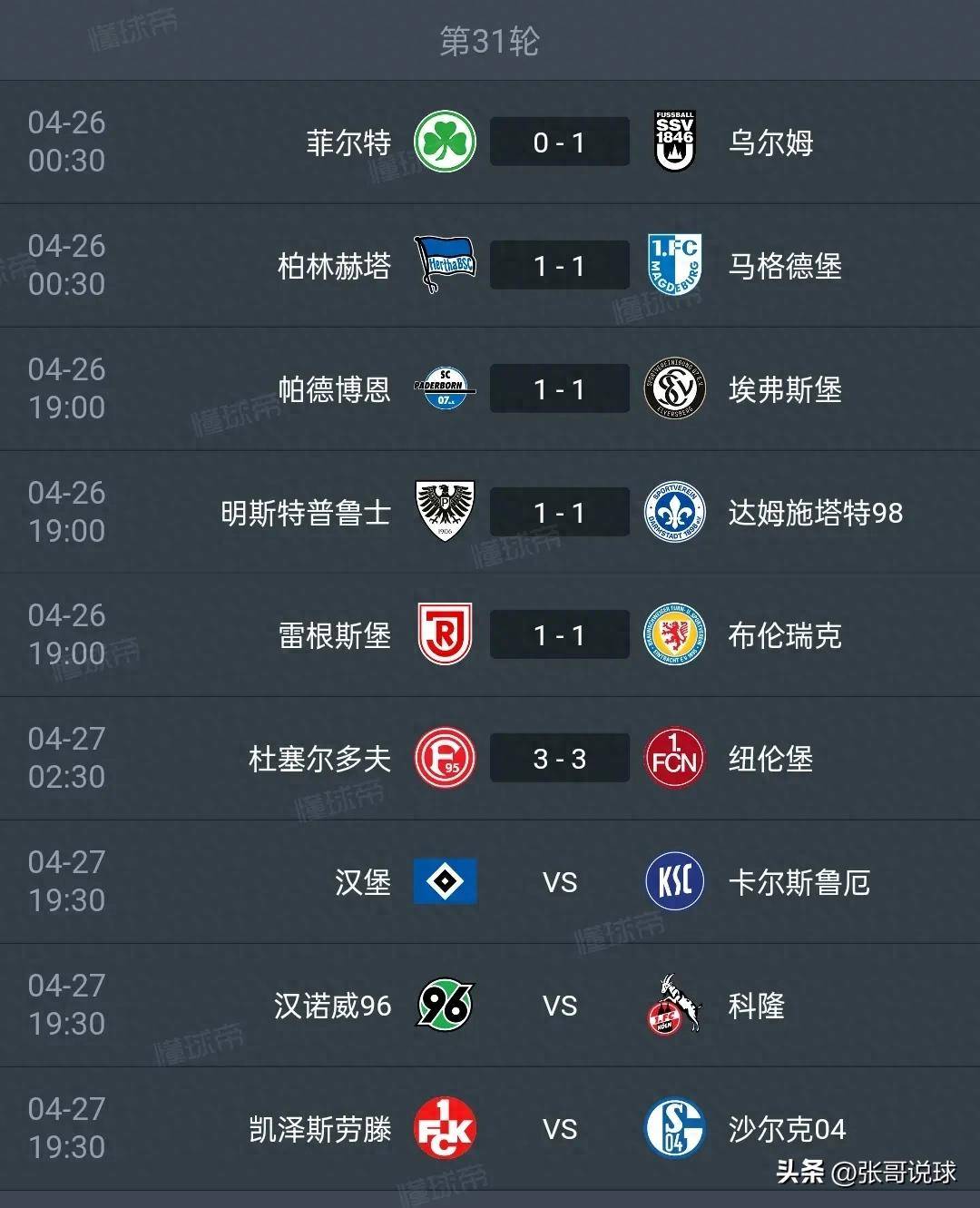Click the 1.FCK Kaiserslautern badge
Screen dimensions: 980x1208
(x=446, y=1129)
